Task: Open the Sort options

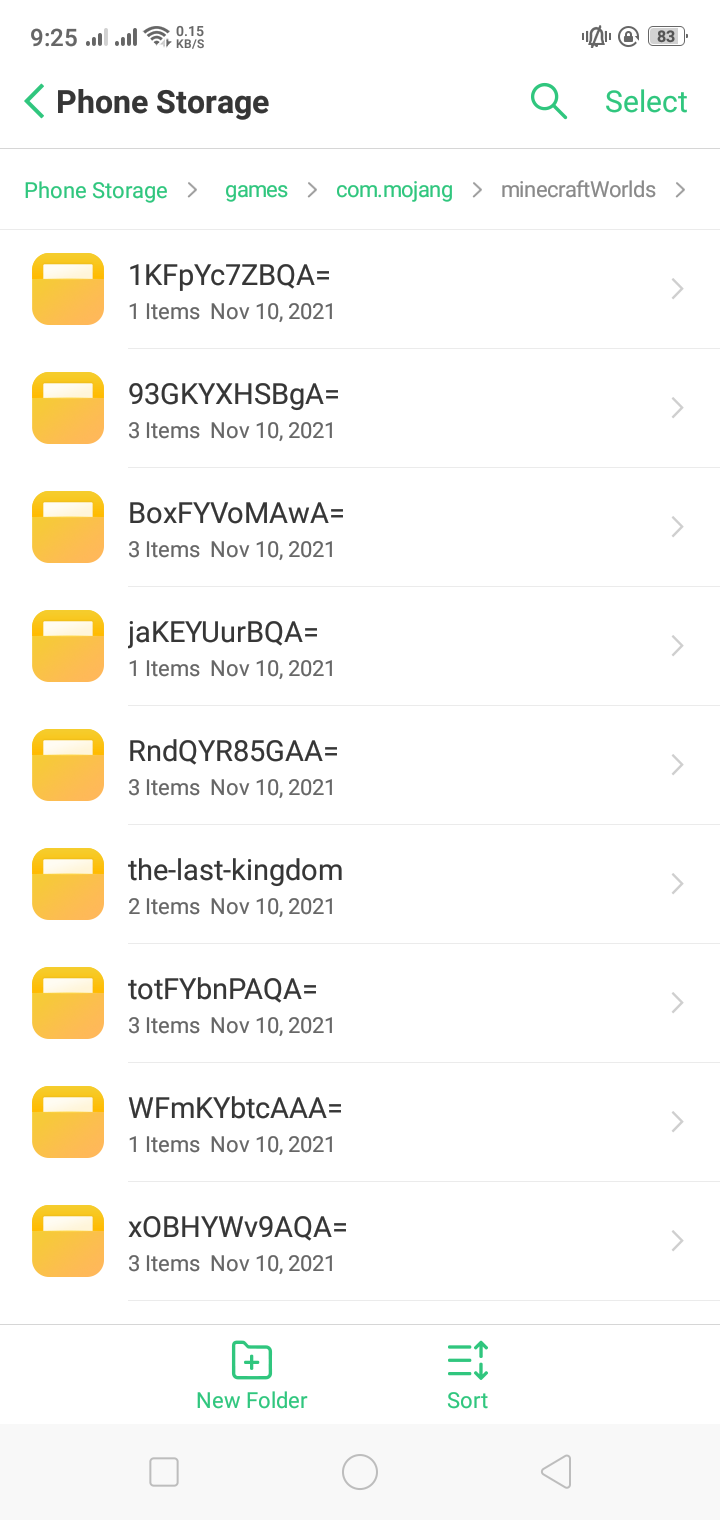Action: (467, 1376)
